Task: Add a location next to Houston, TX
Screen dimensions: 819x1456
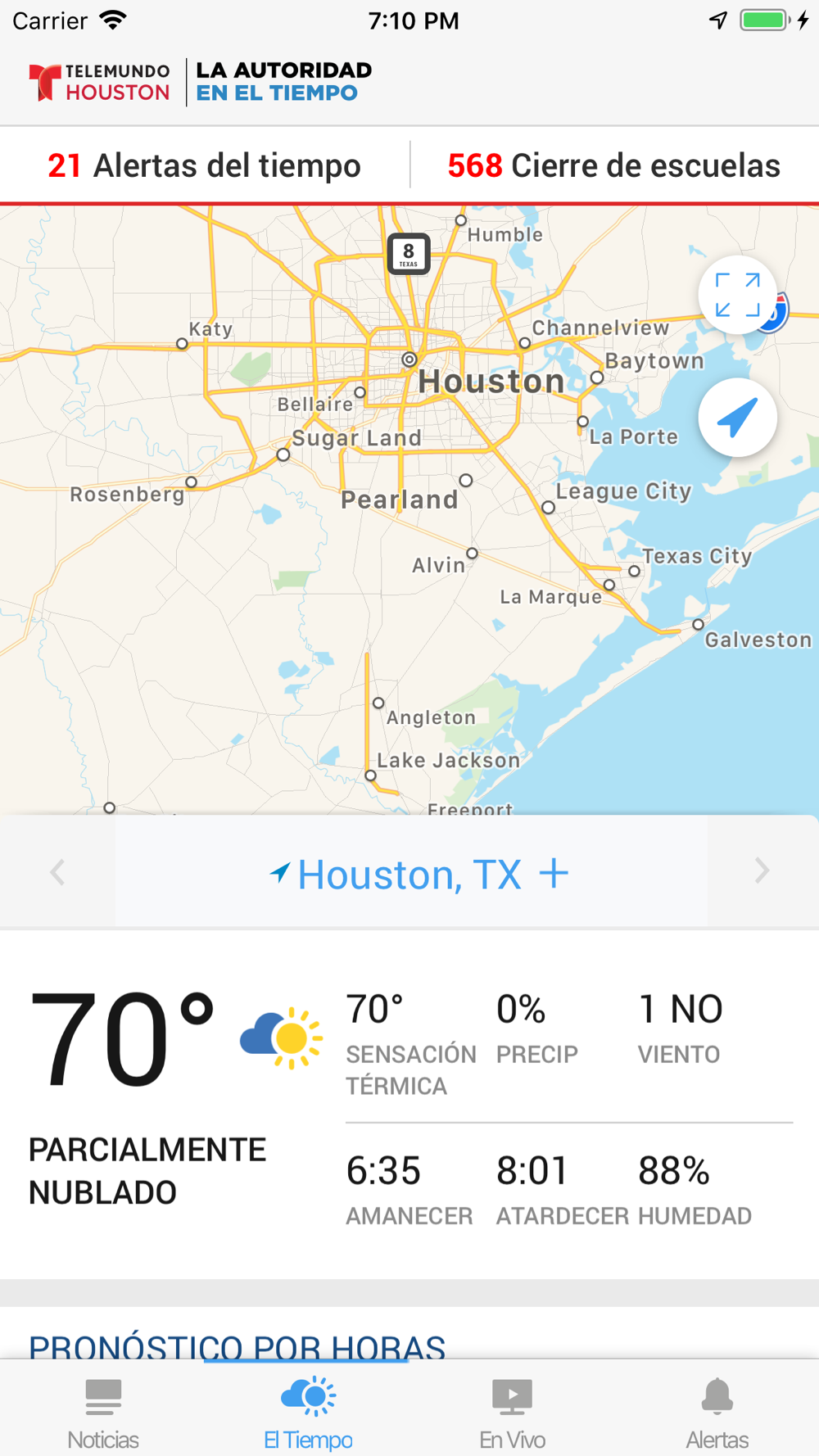Action: 554,873
